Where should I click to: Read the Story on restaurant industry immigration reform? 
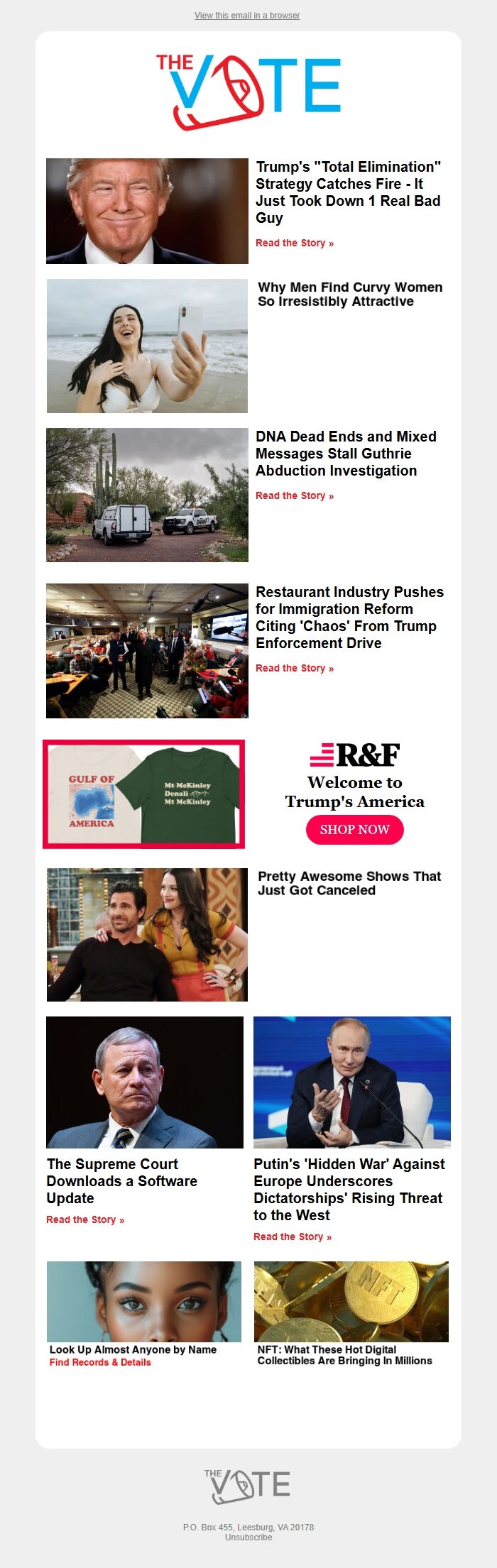pos(294,668)
